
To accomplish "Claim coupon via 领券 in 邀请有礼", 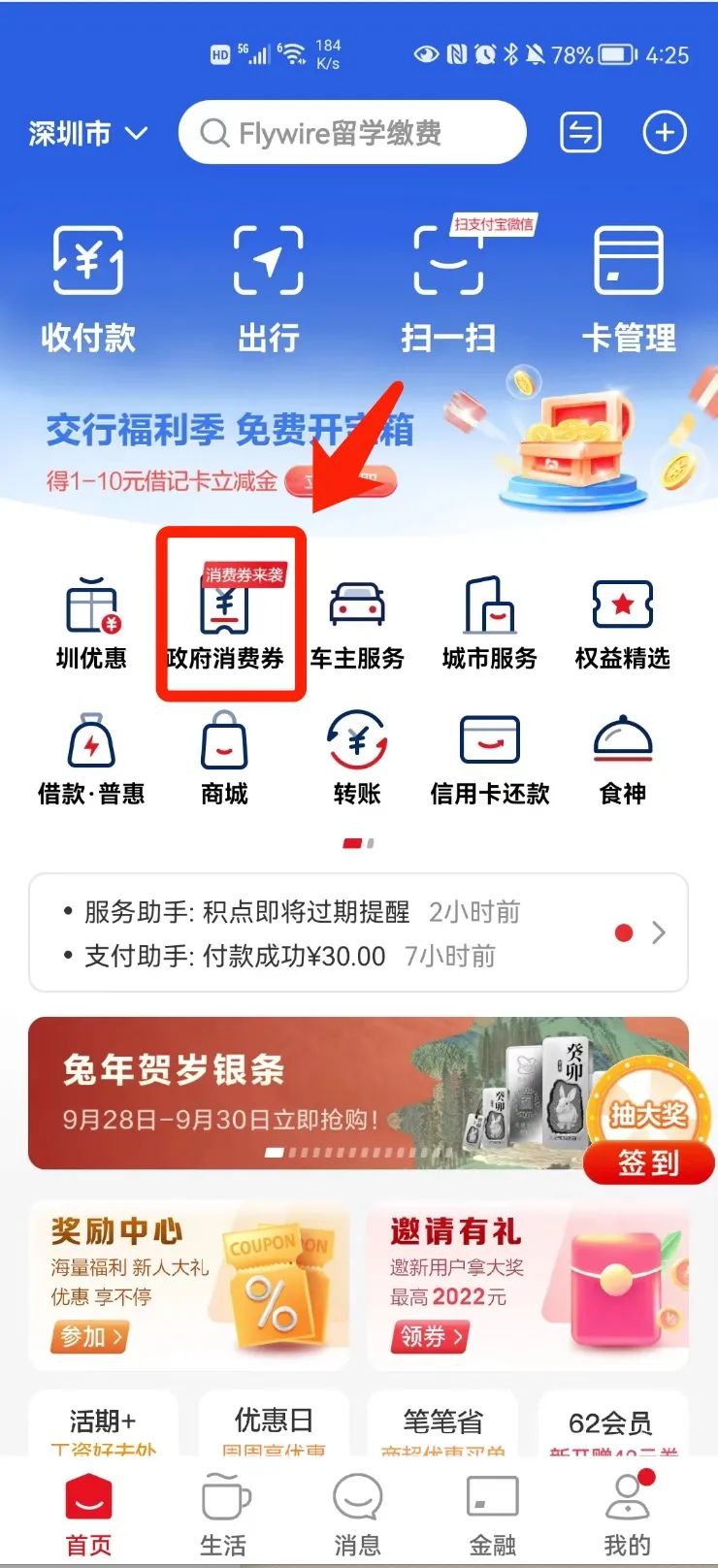I will 430,1336.
